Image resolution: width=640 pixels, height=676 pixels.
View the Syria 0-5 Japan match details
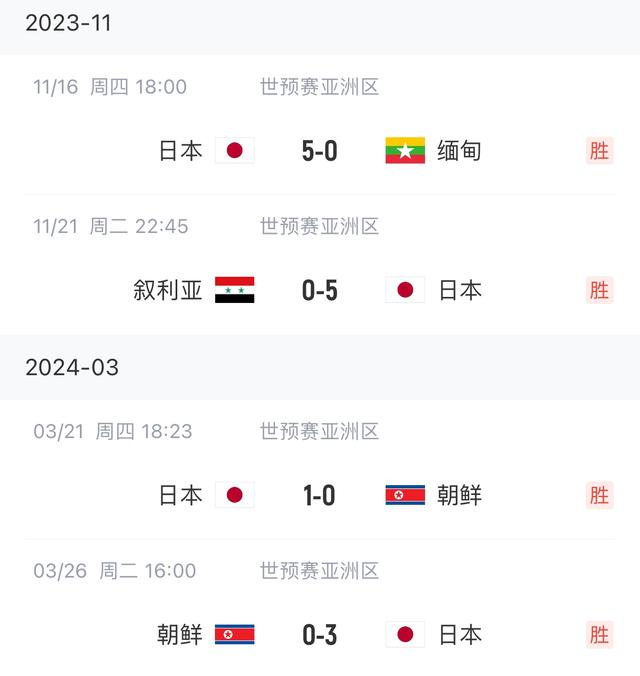[x=320, y=290]
